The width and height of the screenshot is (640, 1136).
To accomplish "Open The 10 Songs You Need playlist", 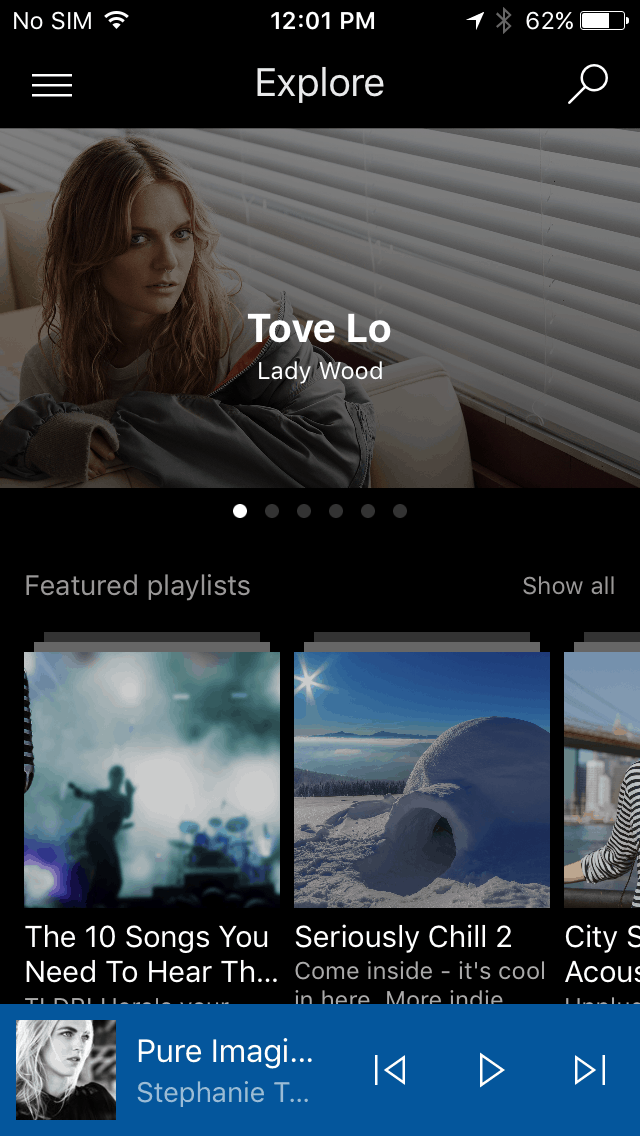I will click(x=152, y=780).
